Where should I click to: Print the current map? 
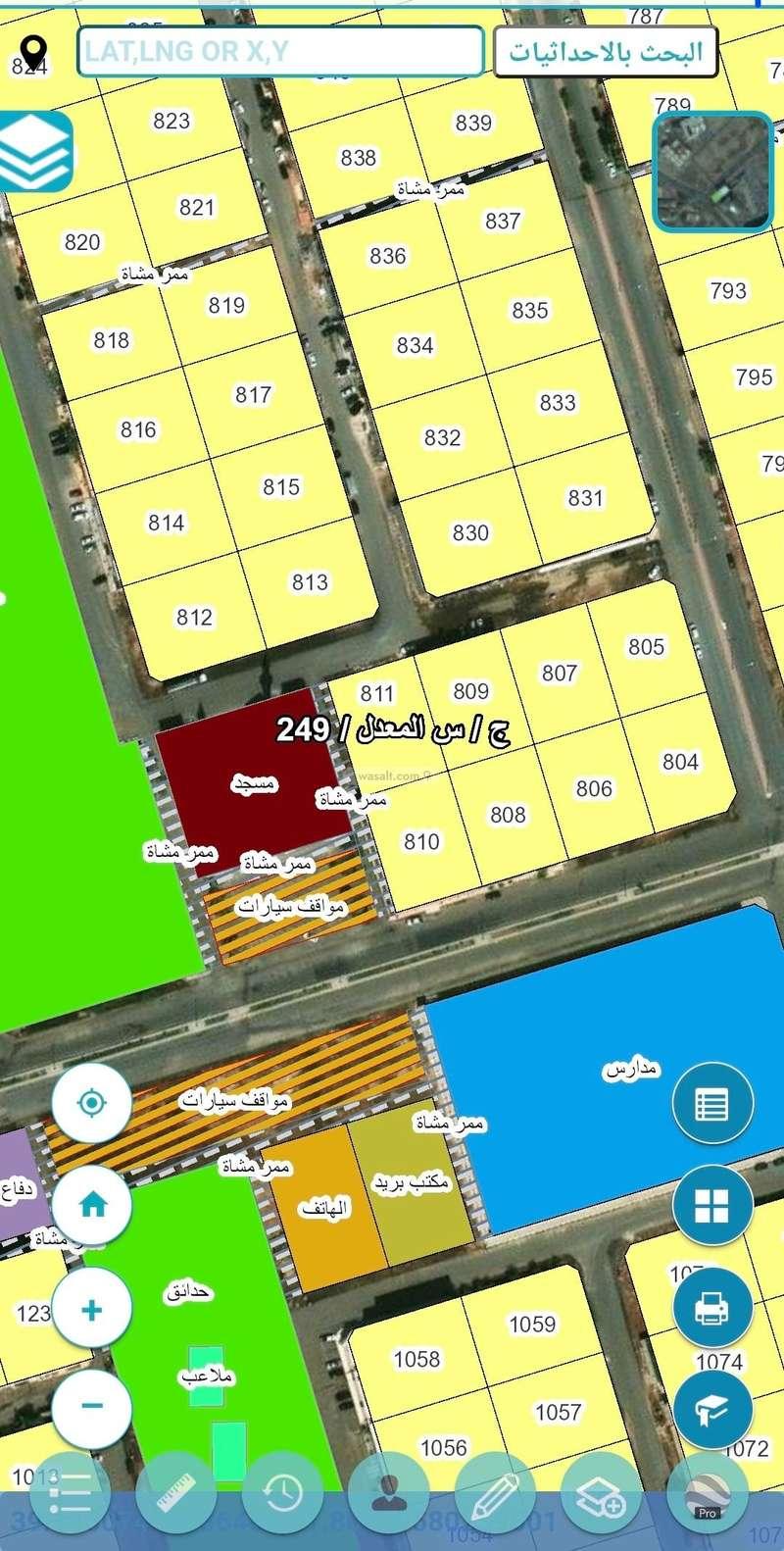tap(712, 1307)
